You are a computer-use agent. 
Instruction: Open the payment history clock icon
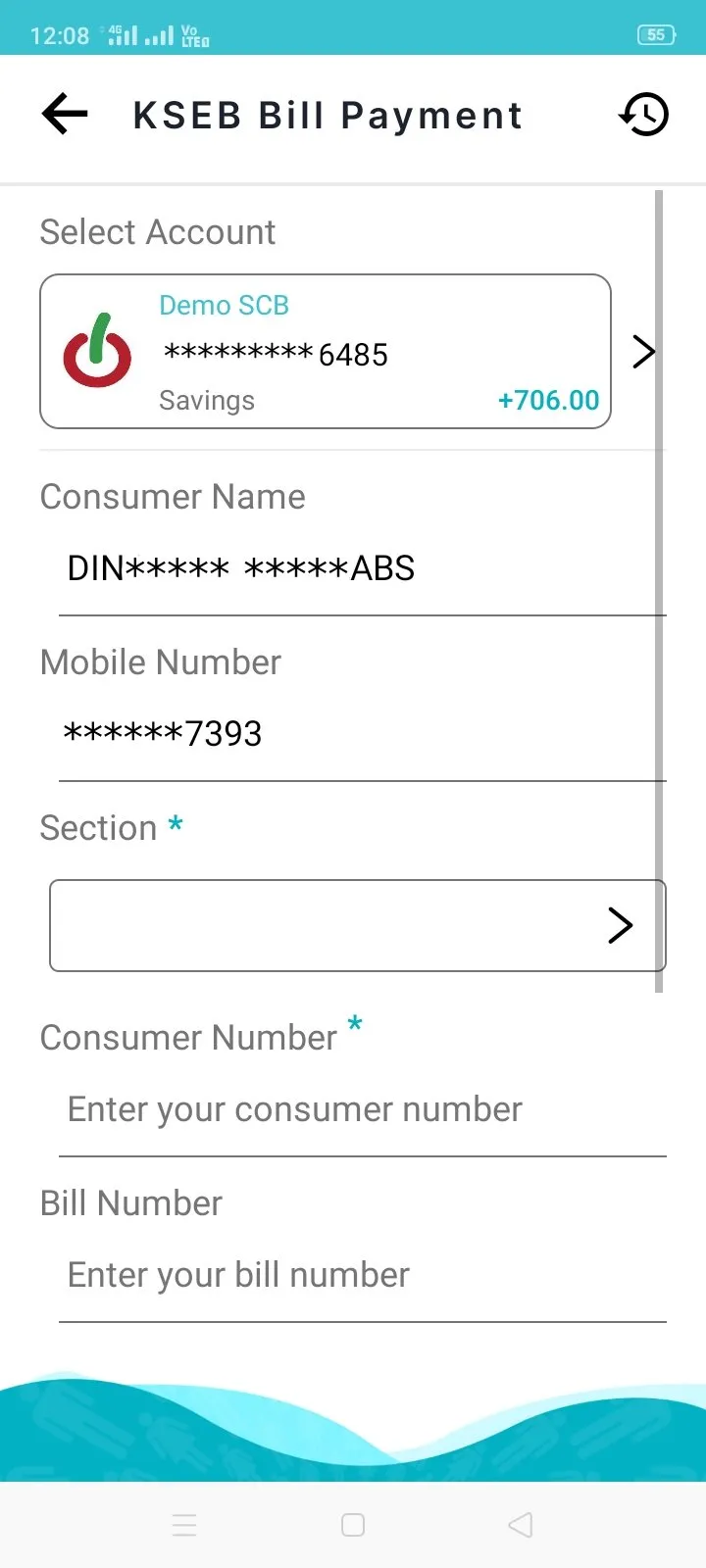pyautogui.click(x=644, y=115)
